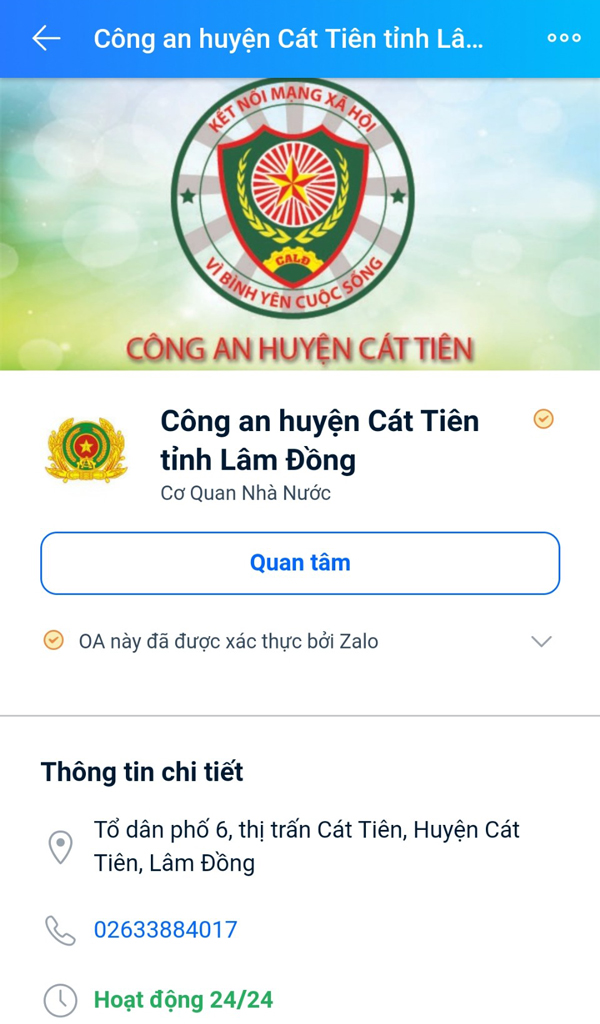This screenshot has height=1024, width=600.
Task: Go back using the top-left arrow
Action: tap(46, 39)
